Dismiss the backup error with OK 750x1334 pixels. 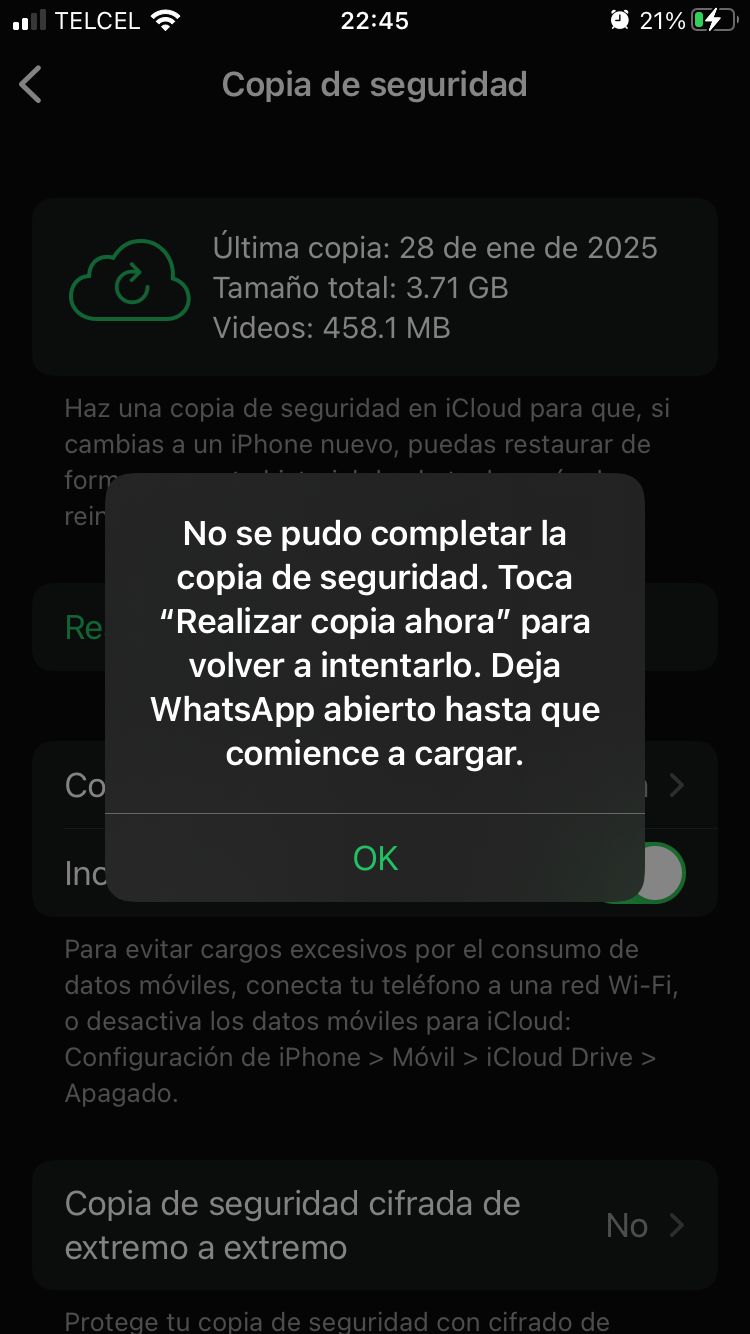375,858
